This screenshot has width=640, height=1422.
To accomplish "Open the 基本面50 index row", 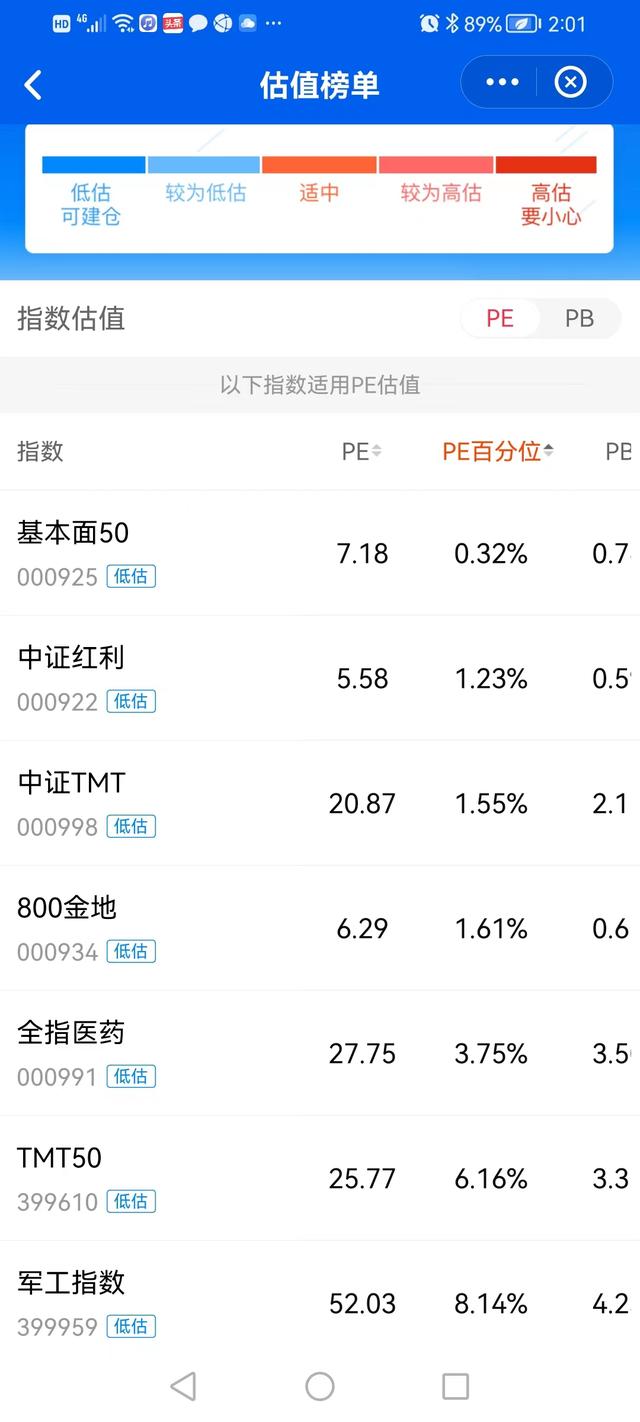I will click(320, 553).
